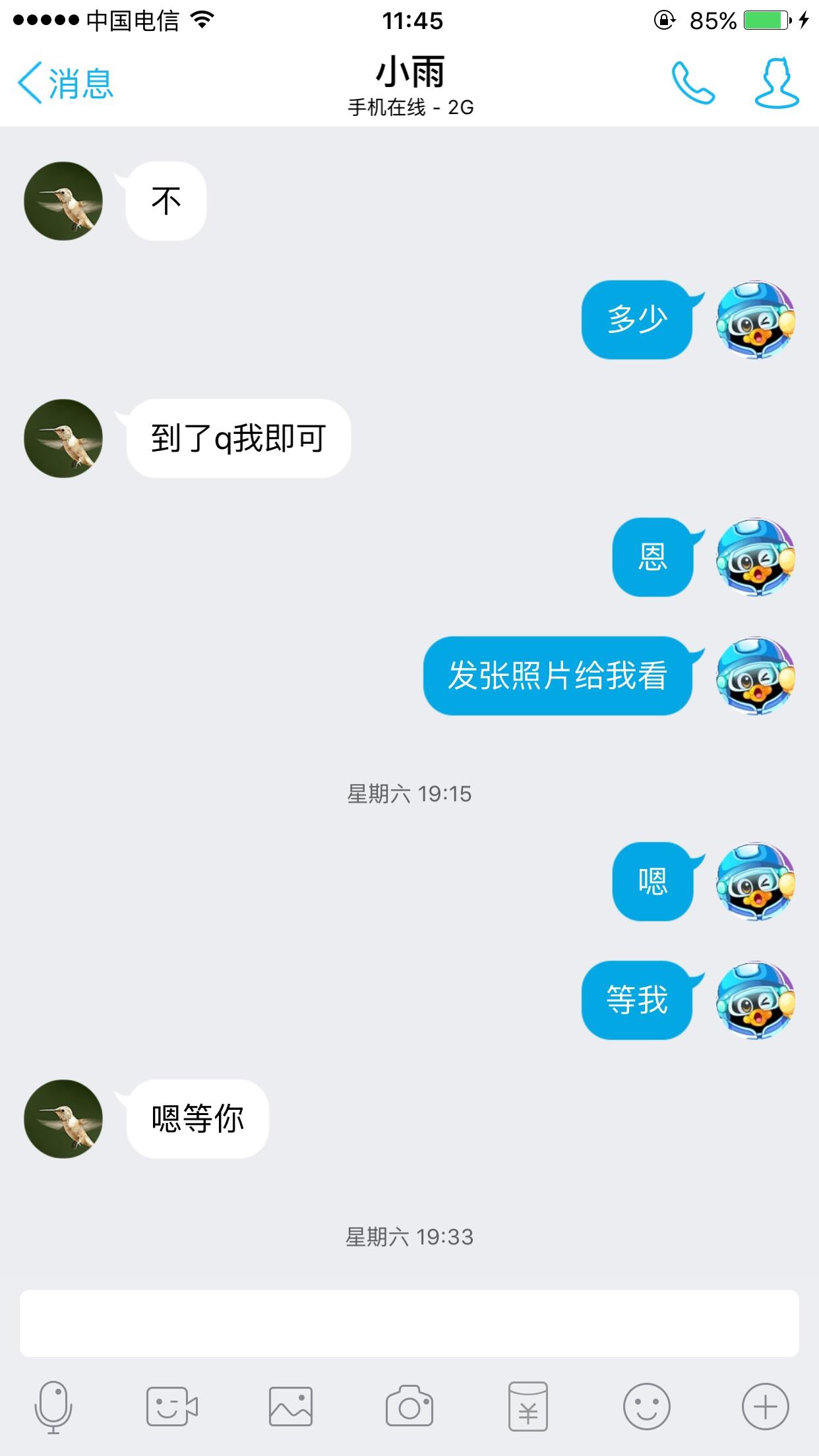Record a voice message
The image size is (819, 1456).
pyautogui.click(x=53, y=1407)
